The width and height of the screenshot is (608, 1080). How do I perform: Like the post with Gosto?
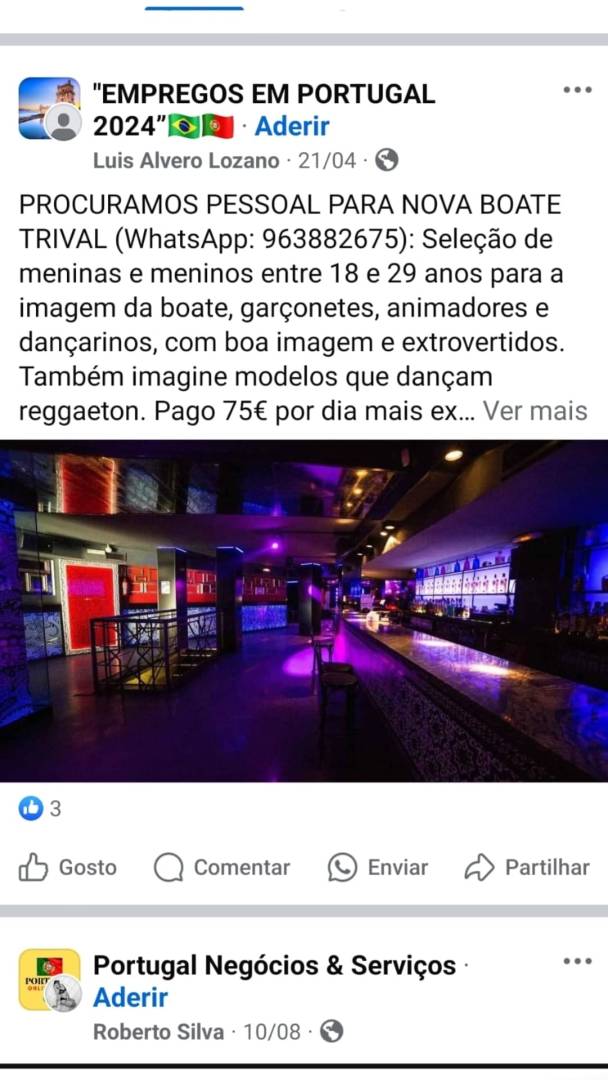point(67,867)
